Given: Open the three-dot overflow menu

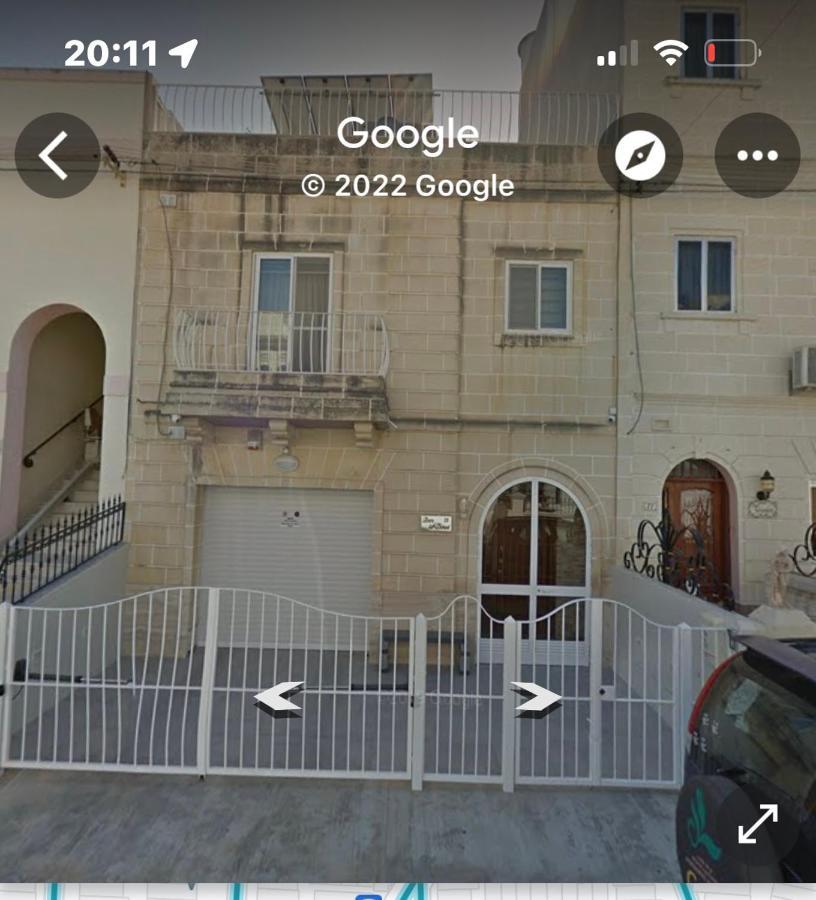Looking at the screenshot, I should click(757, 155).
